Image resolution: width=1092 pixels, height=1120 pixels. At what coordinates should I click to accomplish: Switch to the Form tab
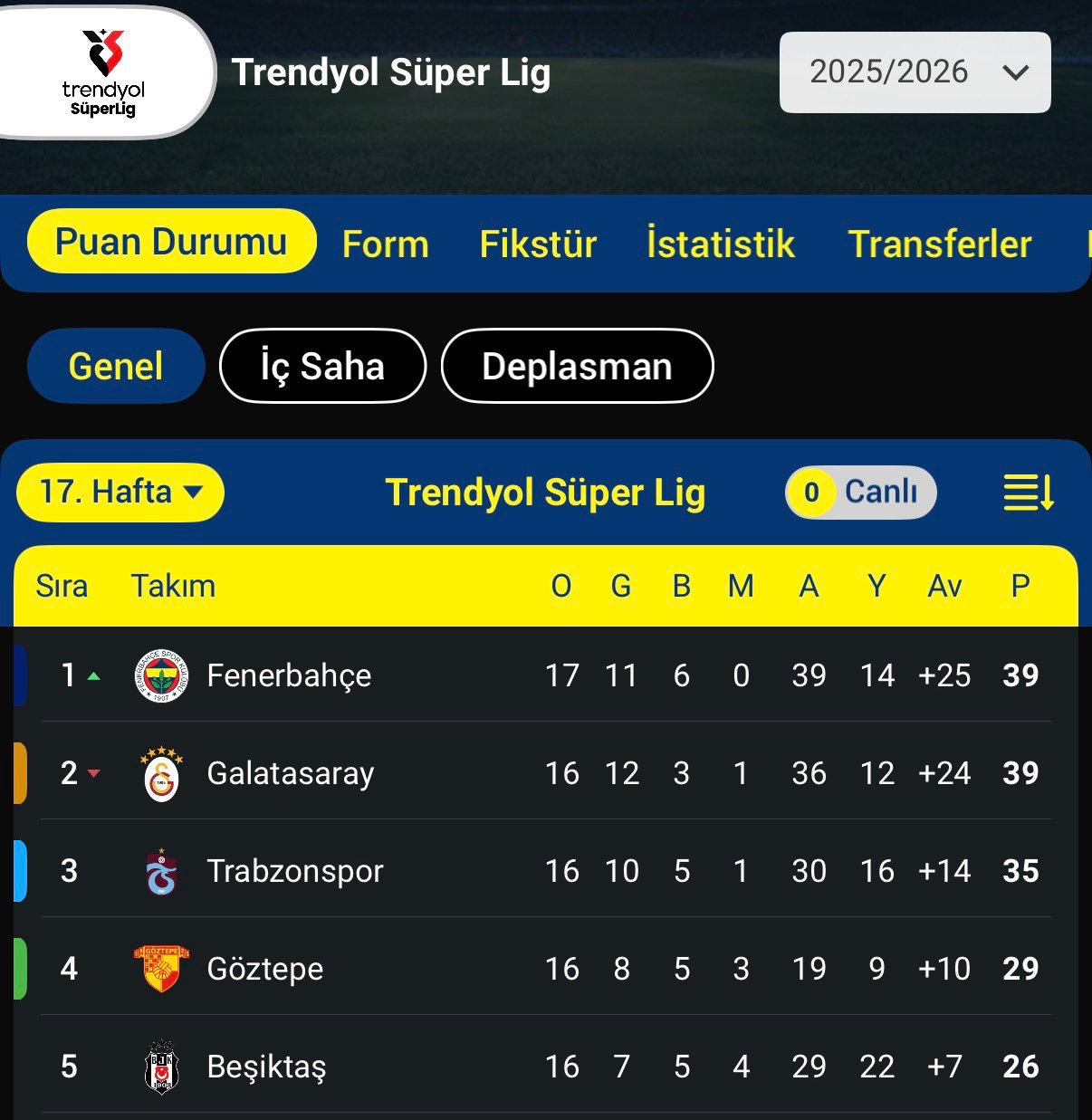(x=385, y=244)
